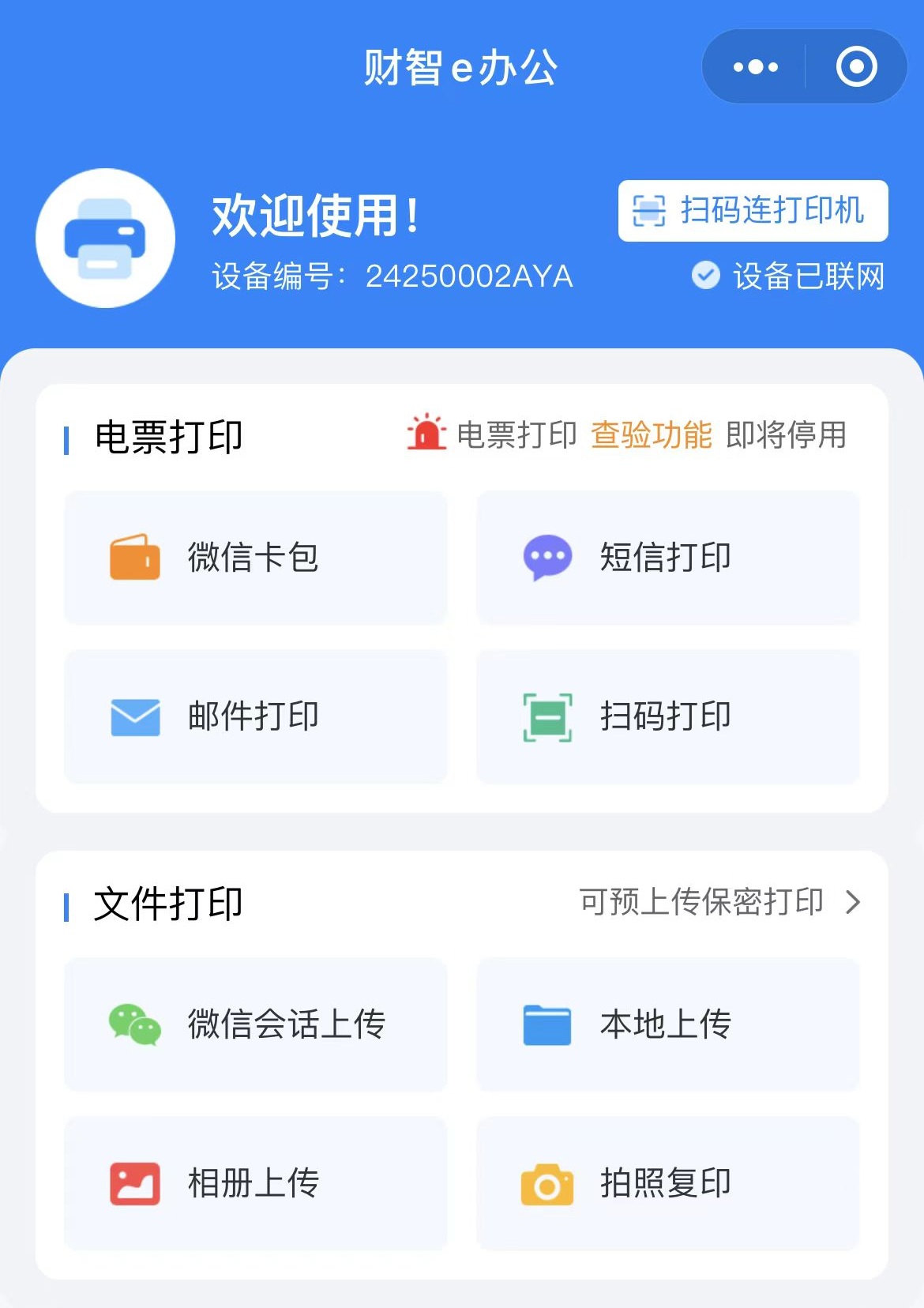
Task: Open 扫码打印 option
Action: tap(667, 716)
